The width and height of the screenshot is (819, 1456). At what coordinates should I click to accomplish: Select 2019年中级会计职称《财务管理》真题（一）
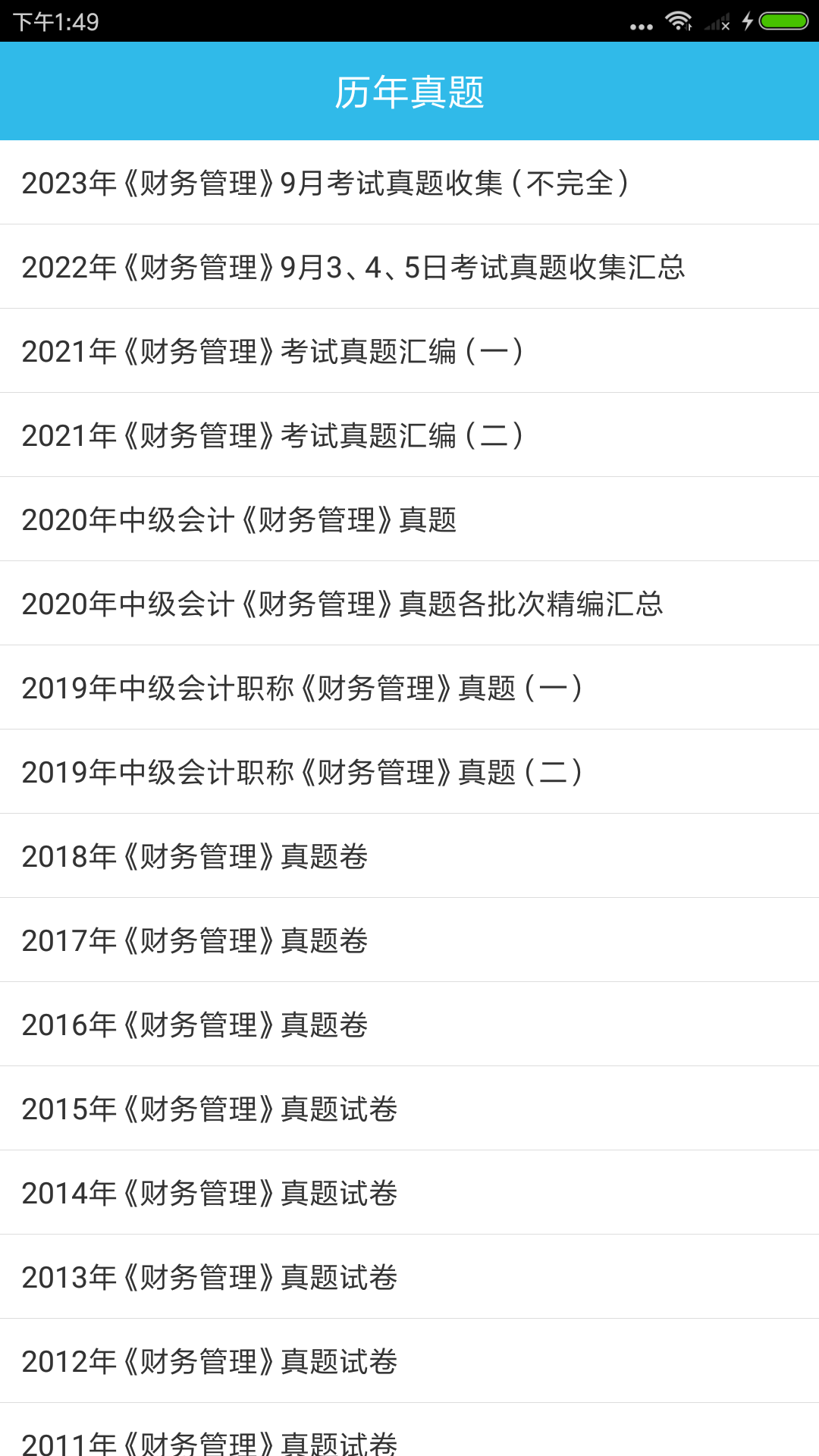point(303,688)
